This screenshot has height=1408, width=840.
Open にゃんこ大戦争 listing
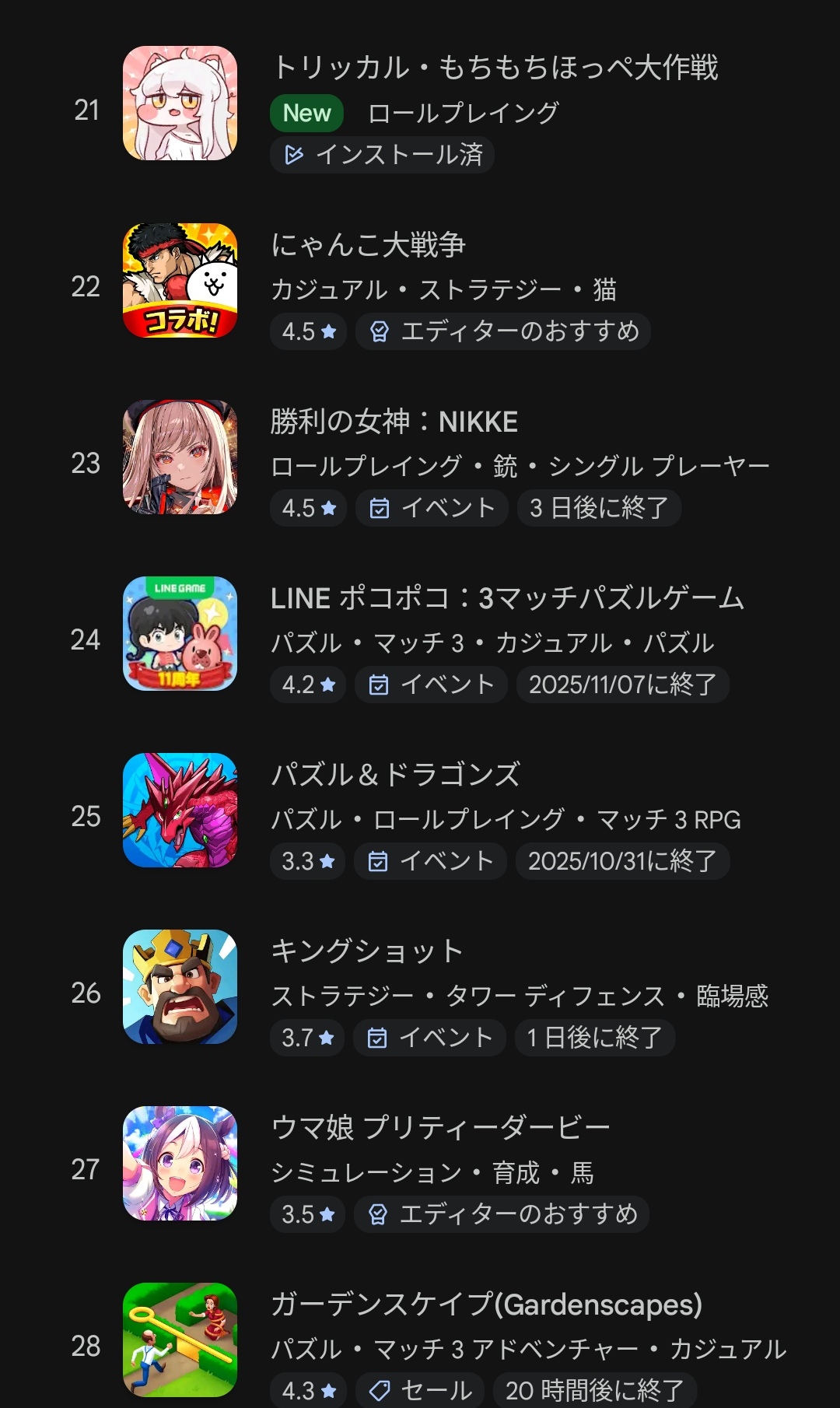tap(368, 245)
